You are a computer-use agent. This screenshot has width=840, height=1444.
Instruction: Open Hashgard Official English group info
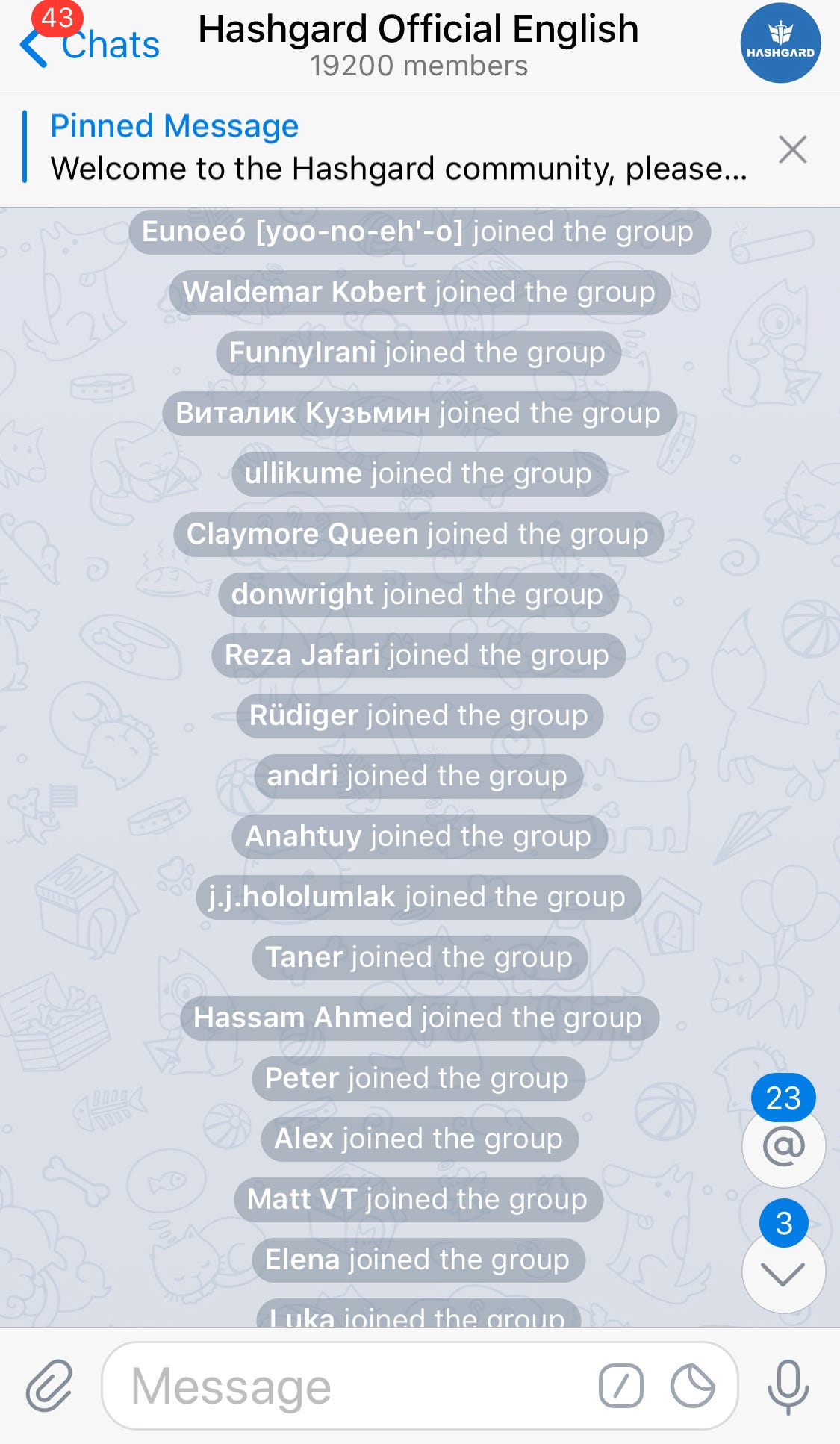(x=418, y=43)
